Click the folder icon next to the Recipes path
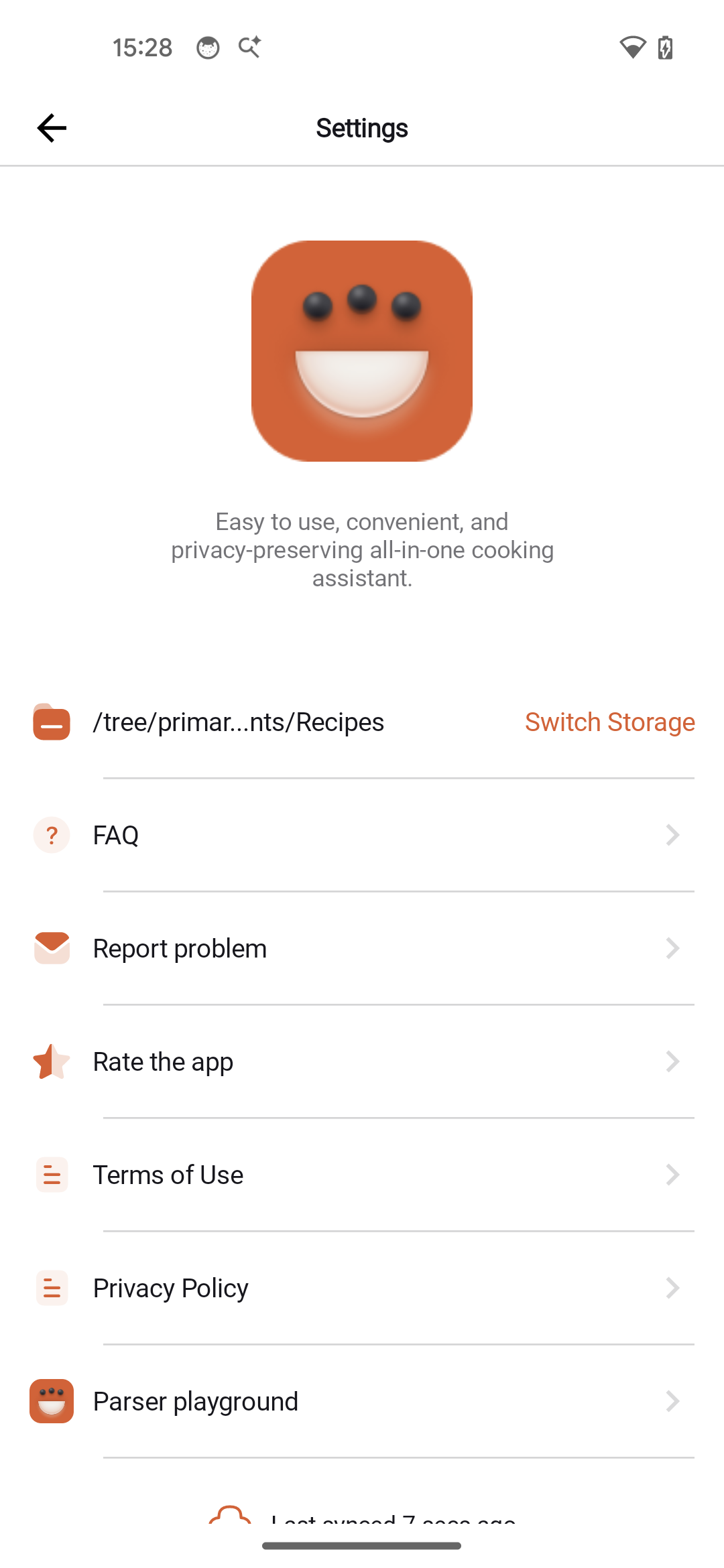The width and height of the screenshot is (724, 1568). click(51, 722)
